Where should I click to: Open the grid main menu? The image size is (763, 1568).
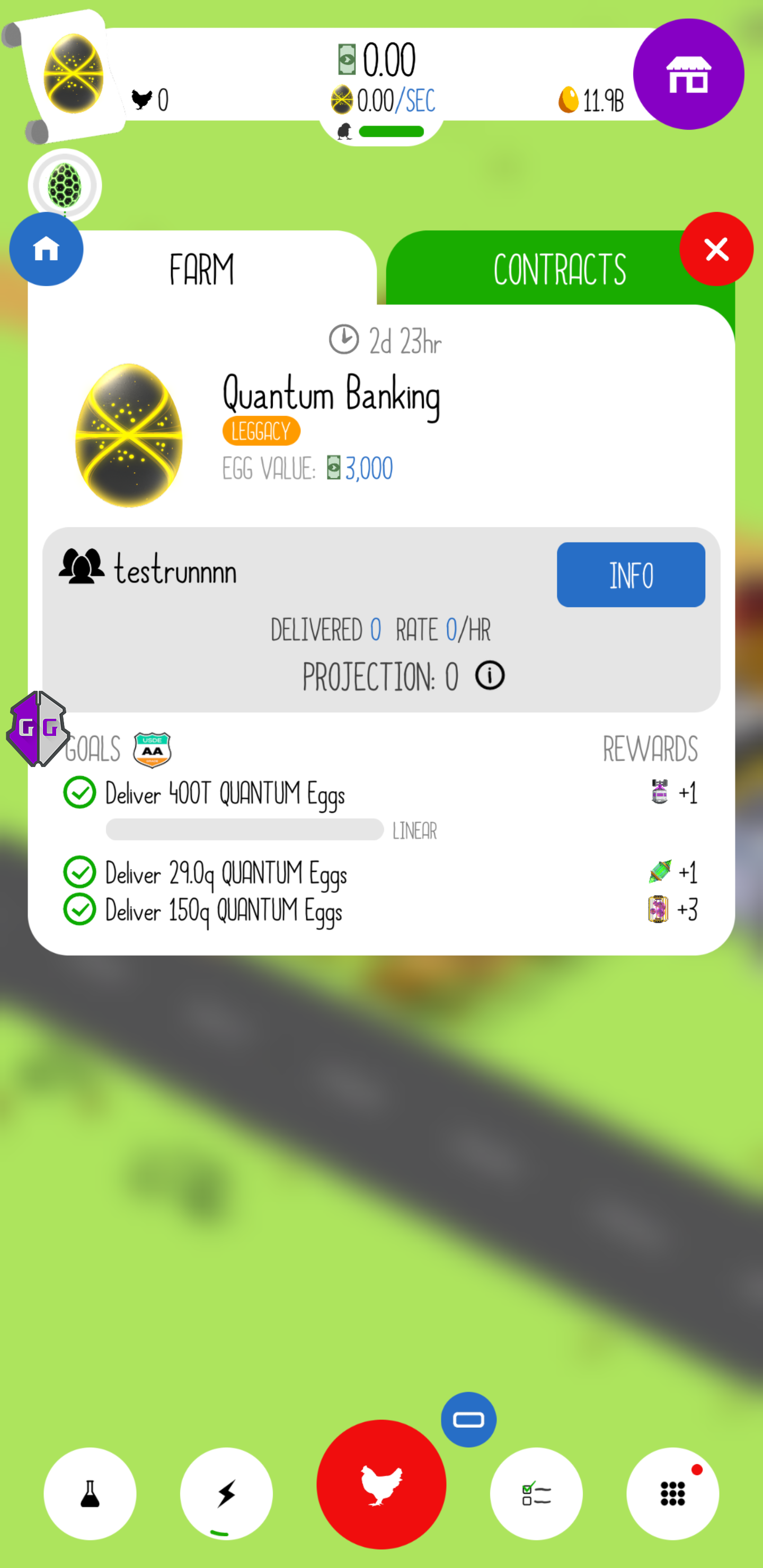tap(672, 1493)
